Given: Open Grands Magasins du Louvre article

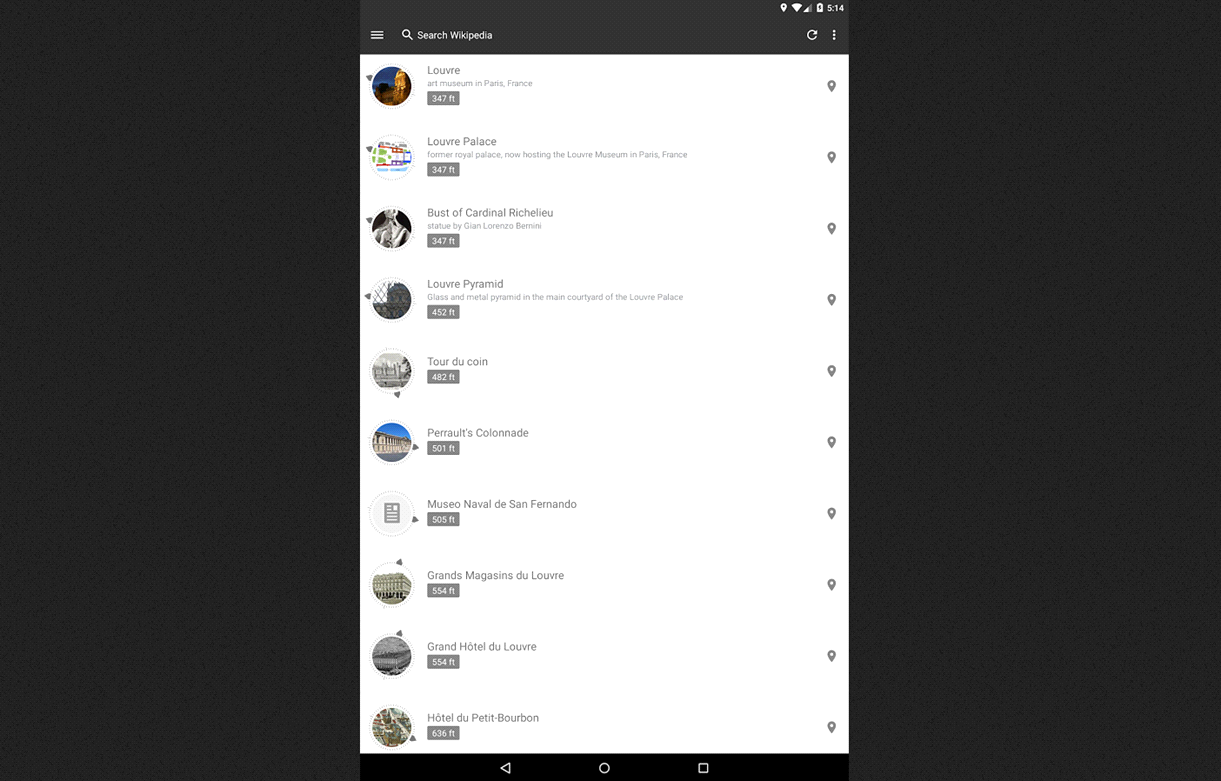Looking at the screenshot, I should (496, 576).
